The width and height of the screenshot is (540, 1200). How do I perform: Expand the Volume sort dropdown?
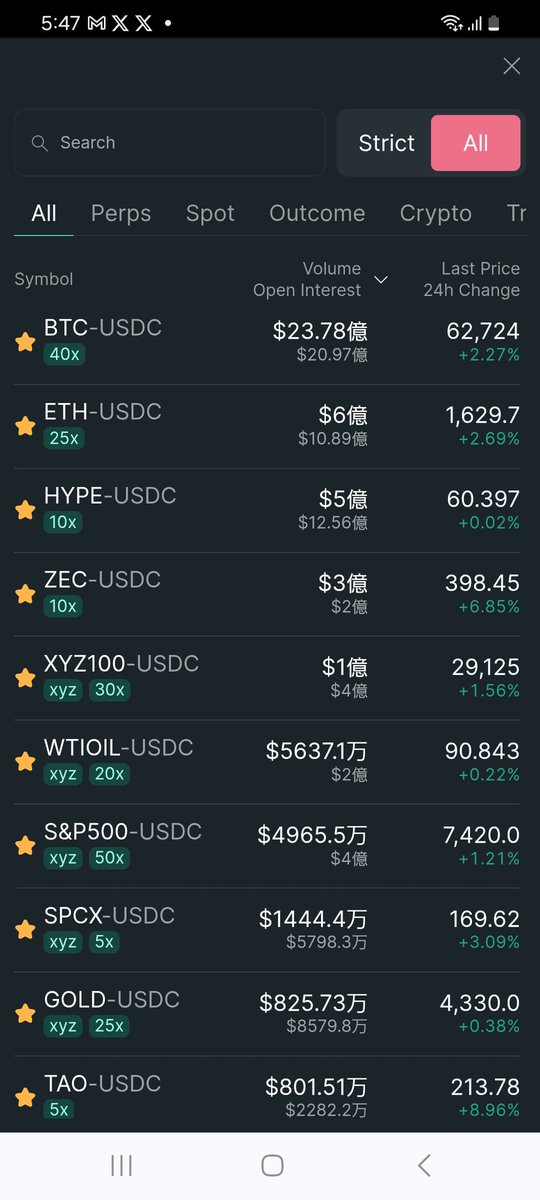[x=381, y=280]
